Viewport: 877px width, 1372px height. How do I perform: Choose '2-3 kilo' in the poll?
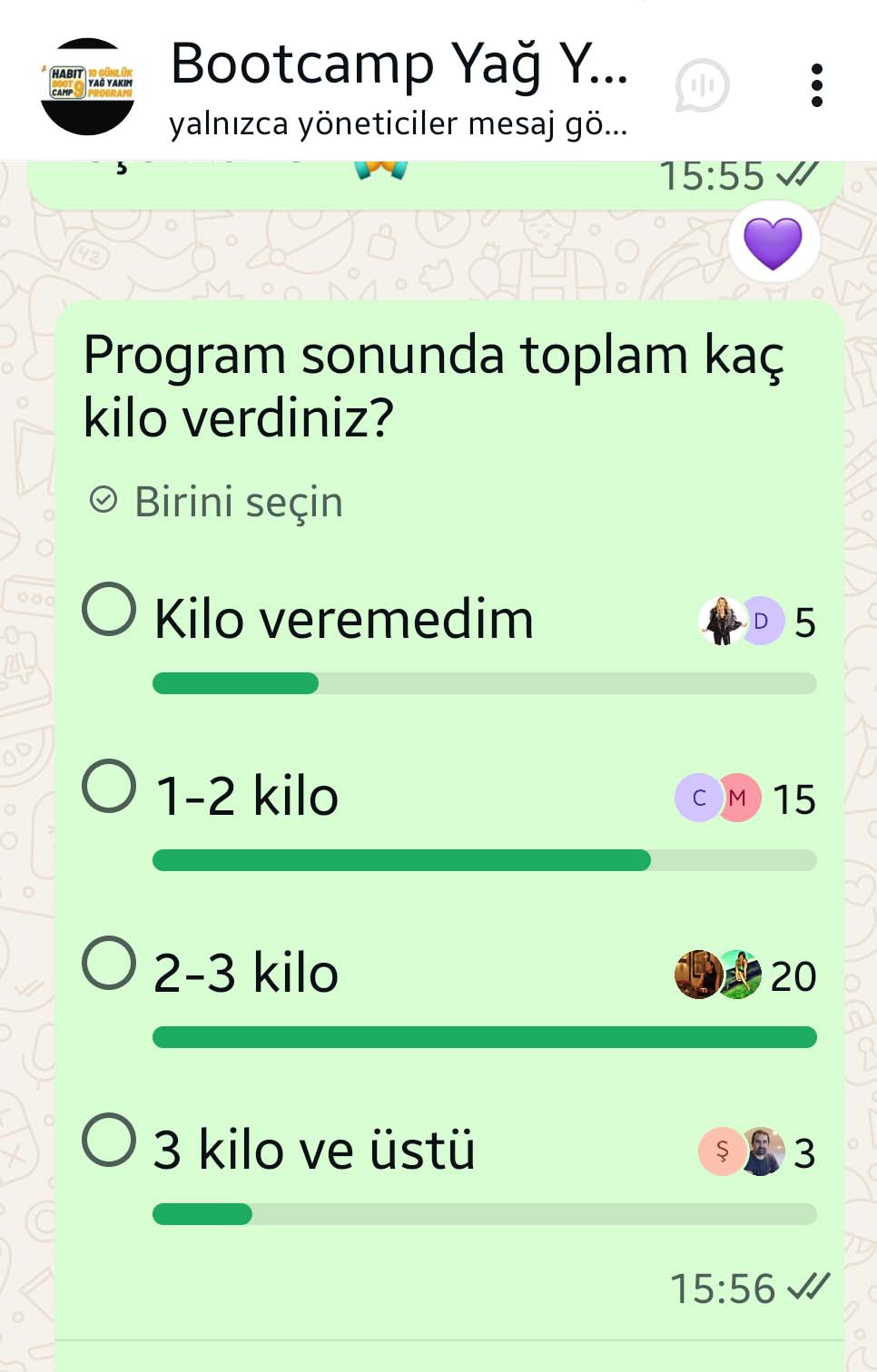[109, 963]
